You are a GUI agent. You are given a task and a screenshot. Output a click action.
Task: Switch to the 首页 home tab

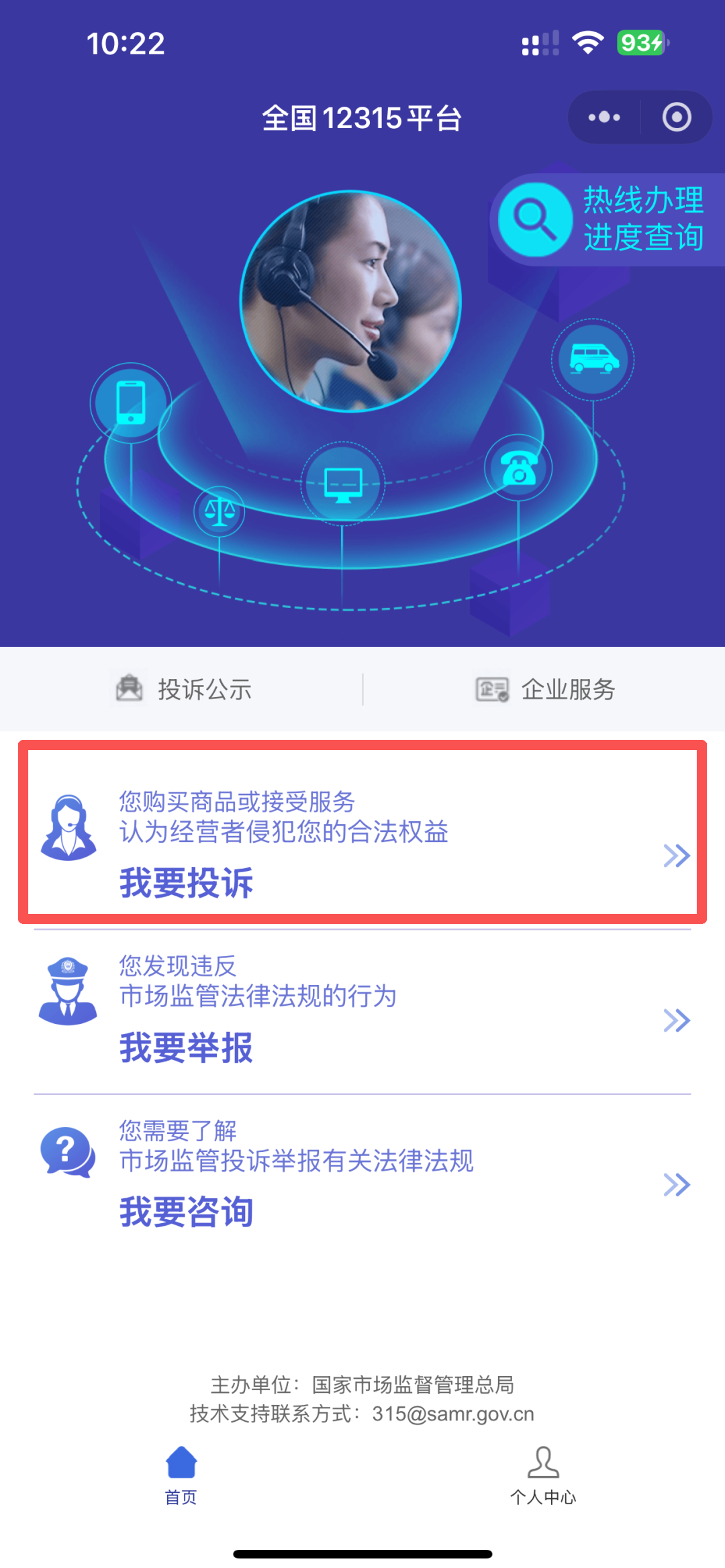click(181, 1474)
